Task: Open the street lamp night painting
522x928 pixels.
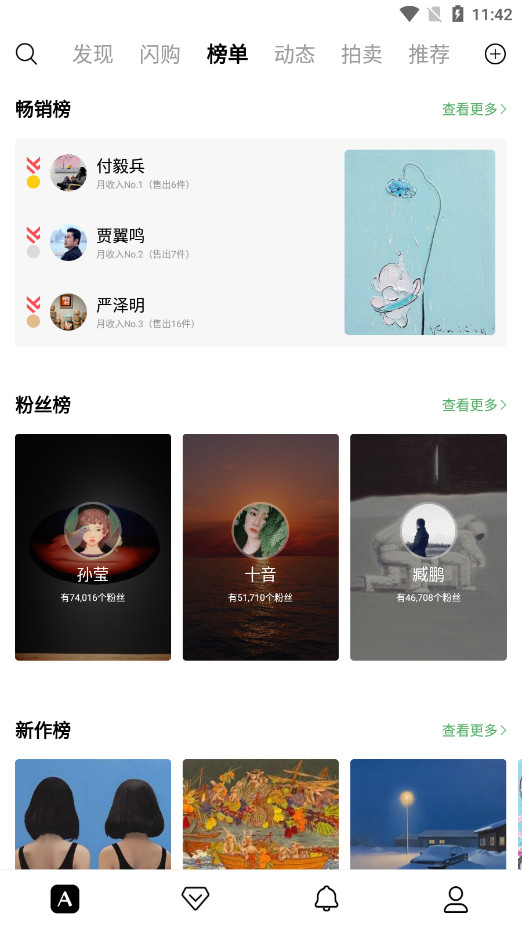Action: (428, 814)
